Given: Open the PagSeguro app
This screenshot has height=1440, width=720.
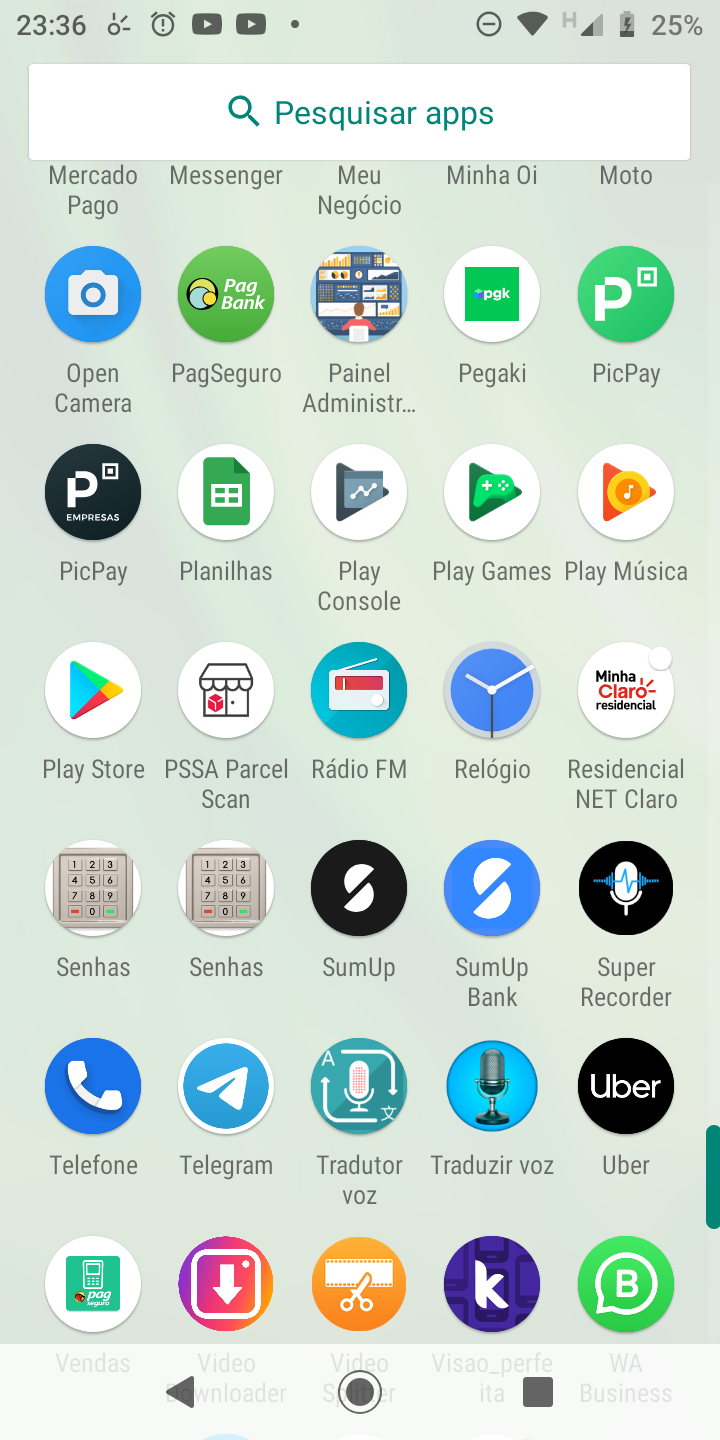Looking at the screenshot, I should click(226, 294).
